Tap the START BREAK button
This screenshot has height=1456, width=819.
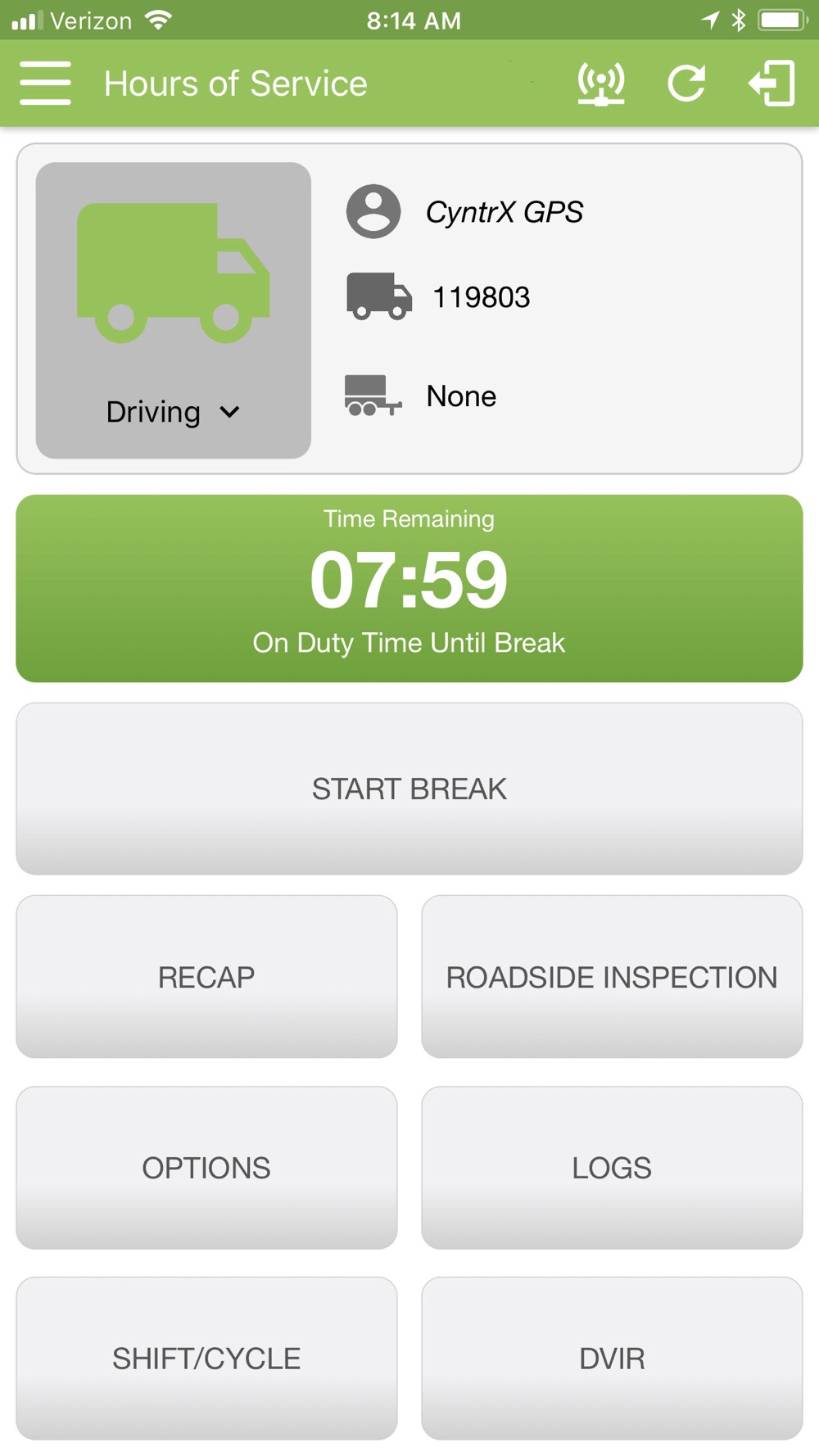click(409, 789)
